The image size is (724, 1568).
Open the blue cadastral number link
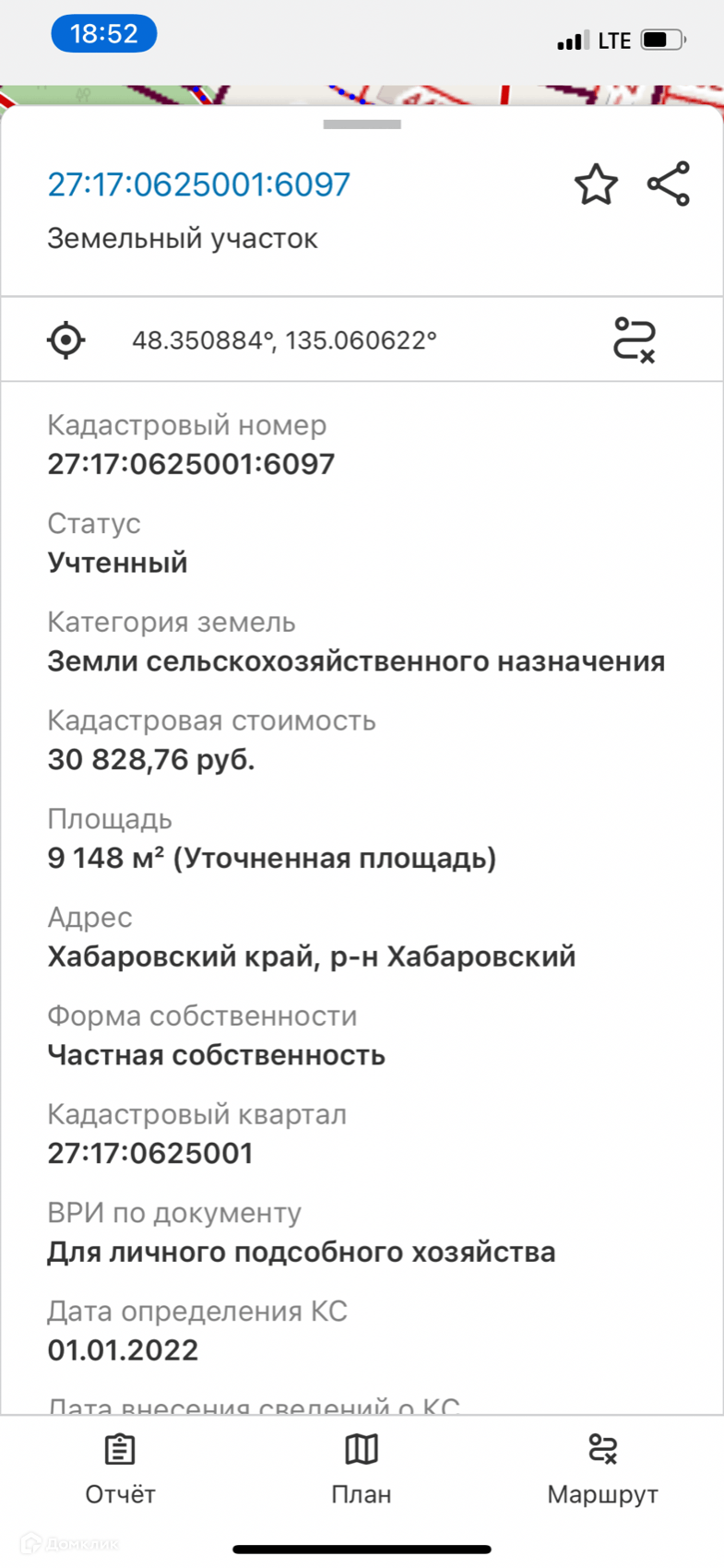click(198, 184)
